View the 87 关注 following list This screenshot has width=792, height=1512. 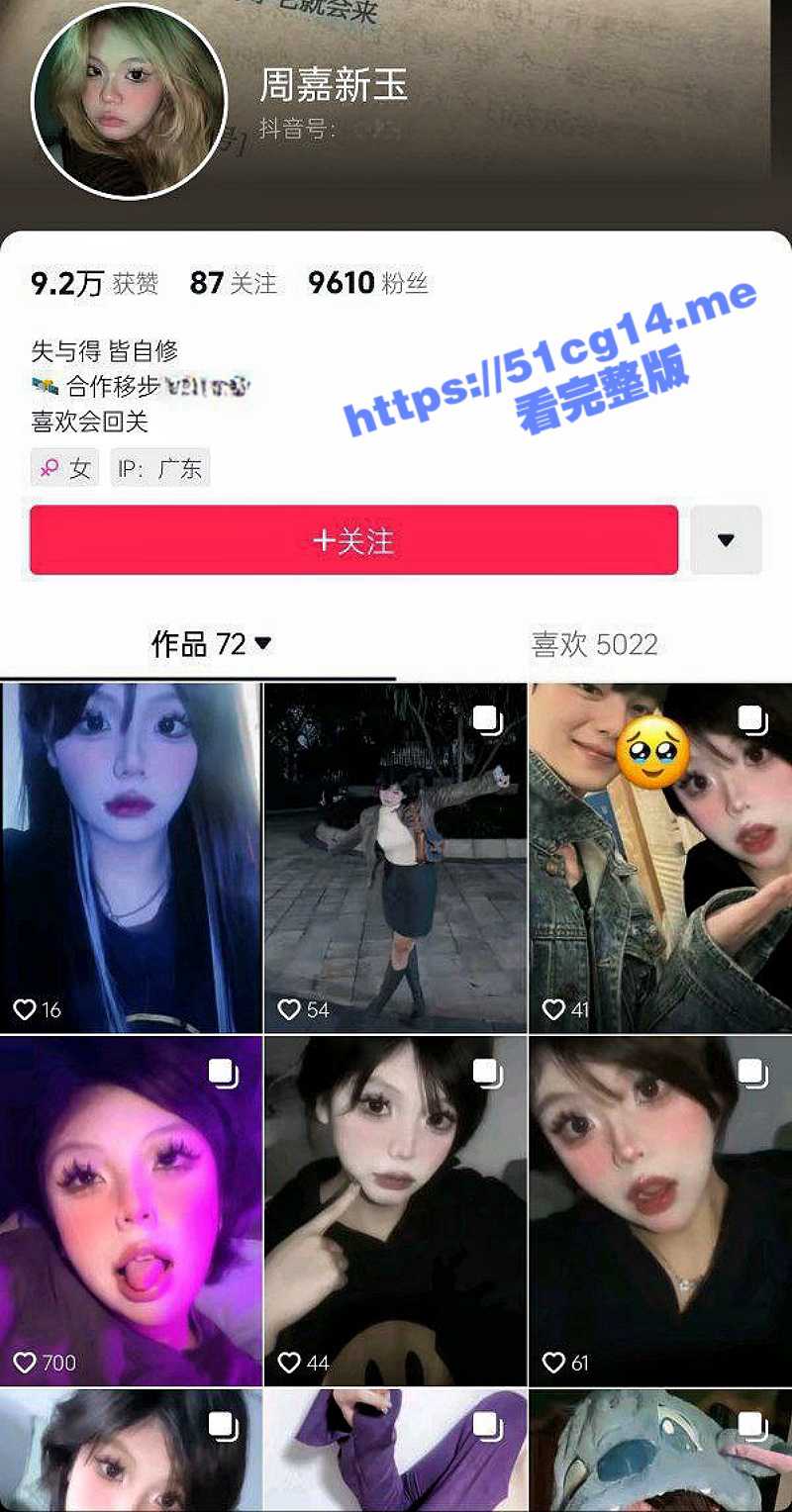click(x=233, y=284)
